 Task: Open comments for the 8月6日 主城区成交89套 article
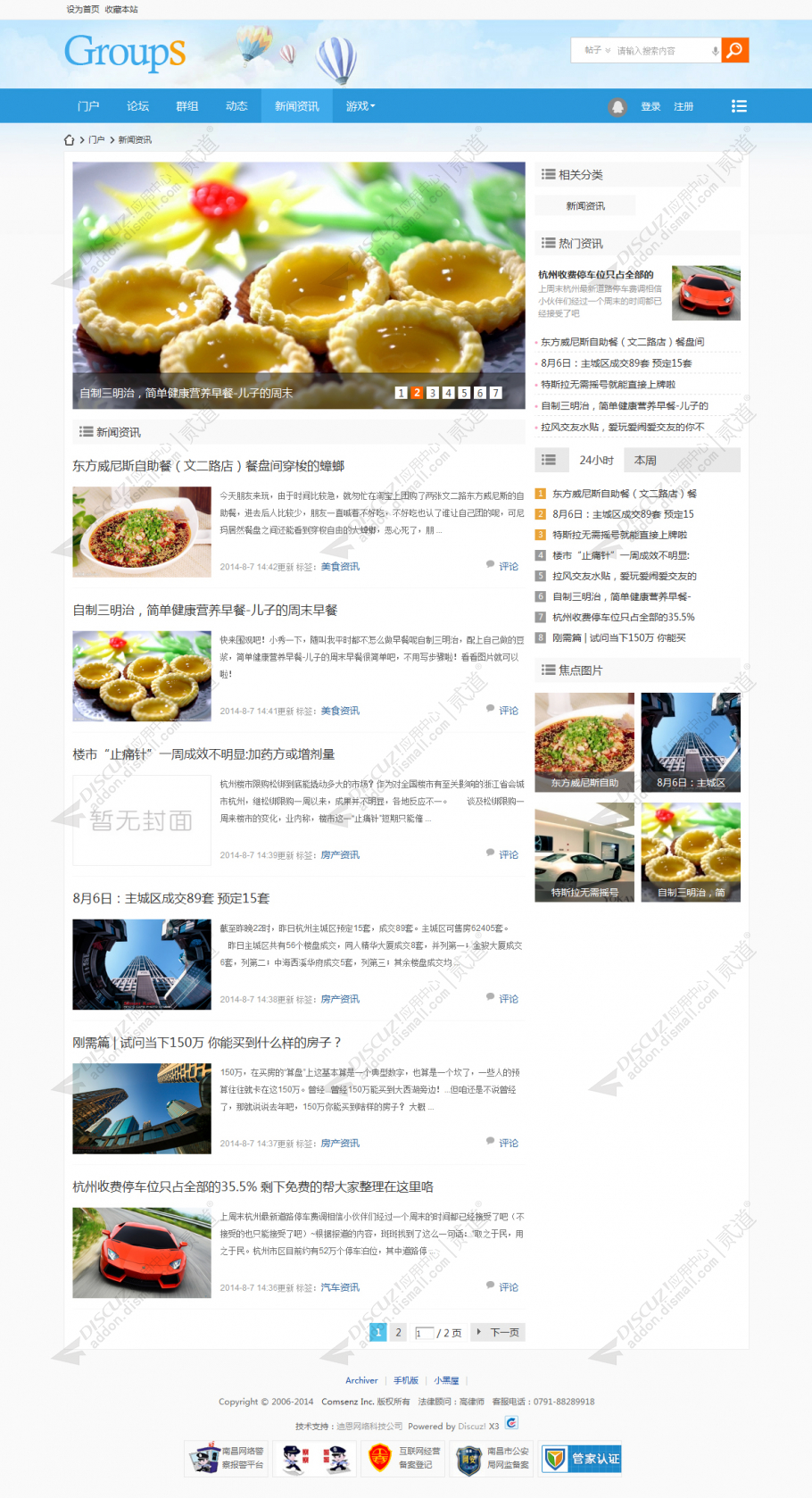[508, 999]
